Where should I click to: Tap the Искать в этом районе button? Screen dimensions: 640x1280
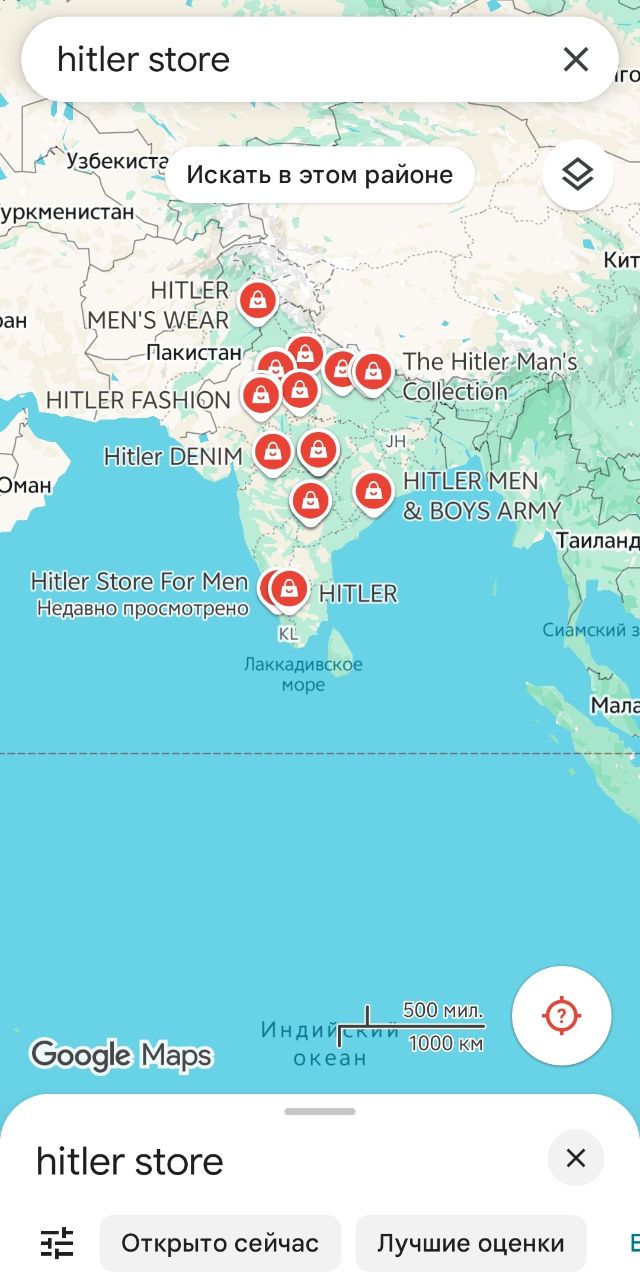320,175
